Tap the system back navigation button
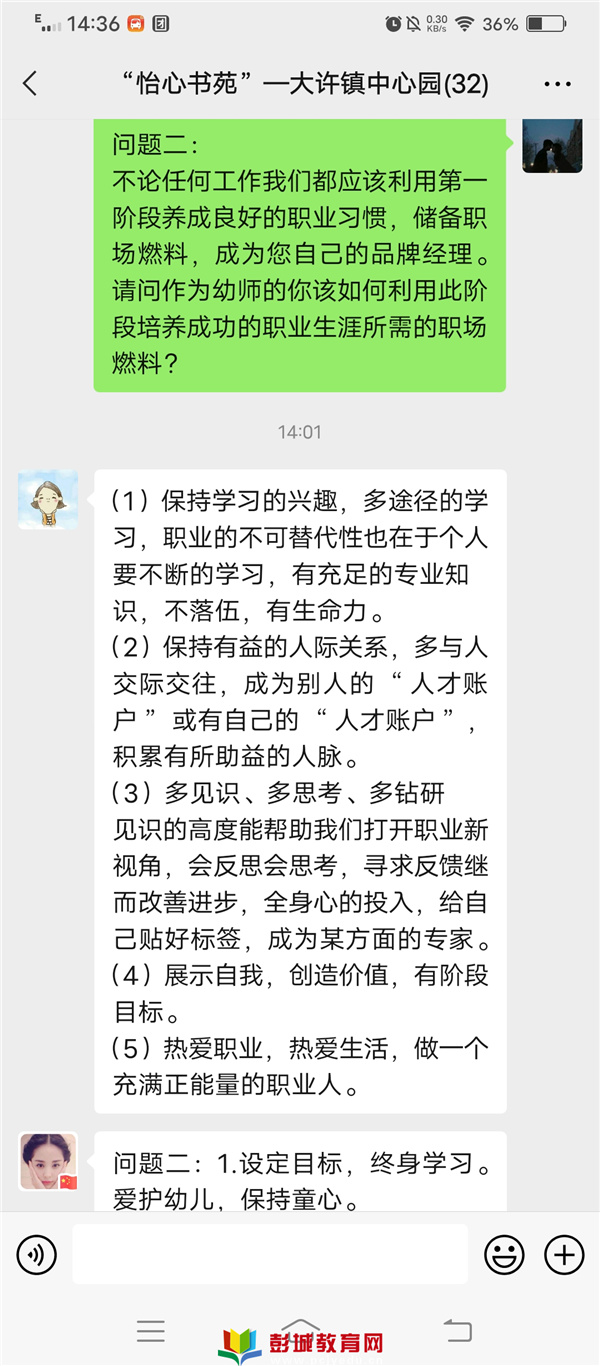600x1366 pixels. (x=457, y=1331)
